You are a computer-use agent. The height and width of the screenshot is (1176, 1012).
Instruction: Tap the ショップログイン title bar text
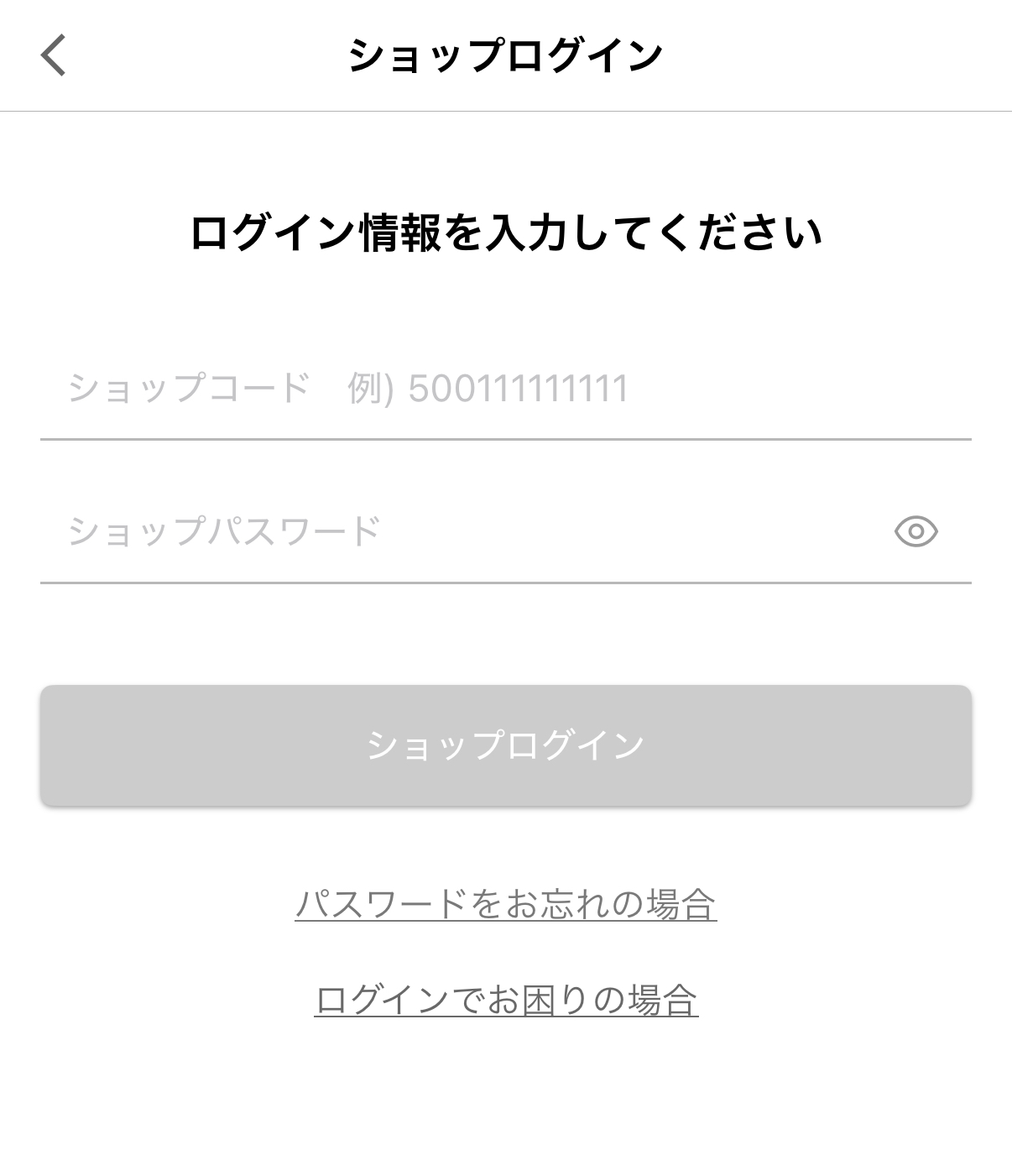(x=506, y=52)
